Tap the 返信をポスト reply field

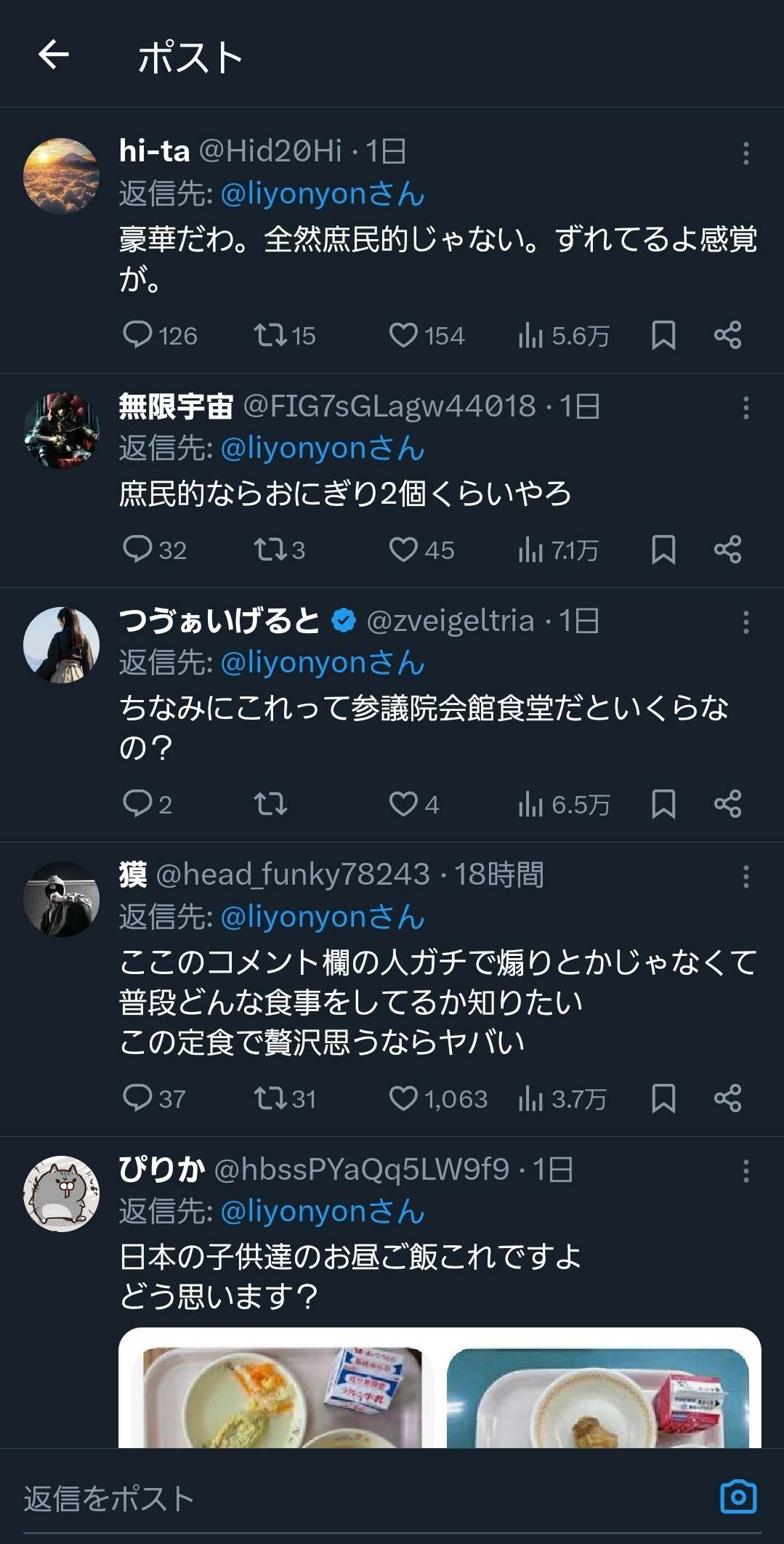point(291,1499)
